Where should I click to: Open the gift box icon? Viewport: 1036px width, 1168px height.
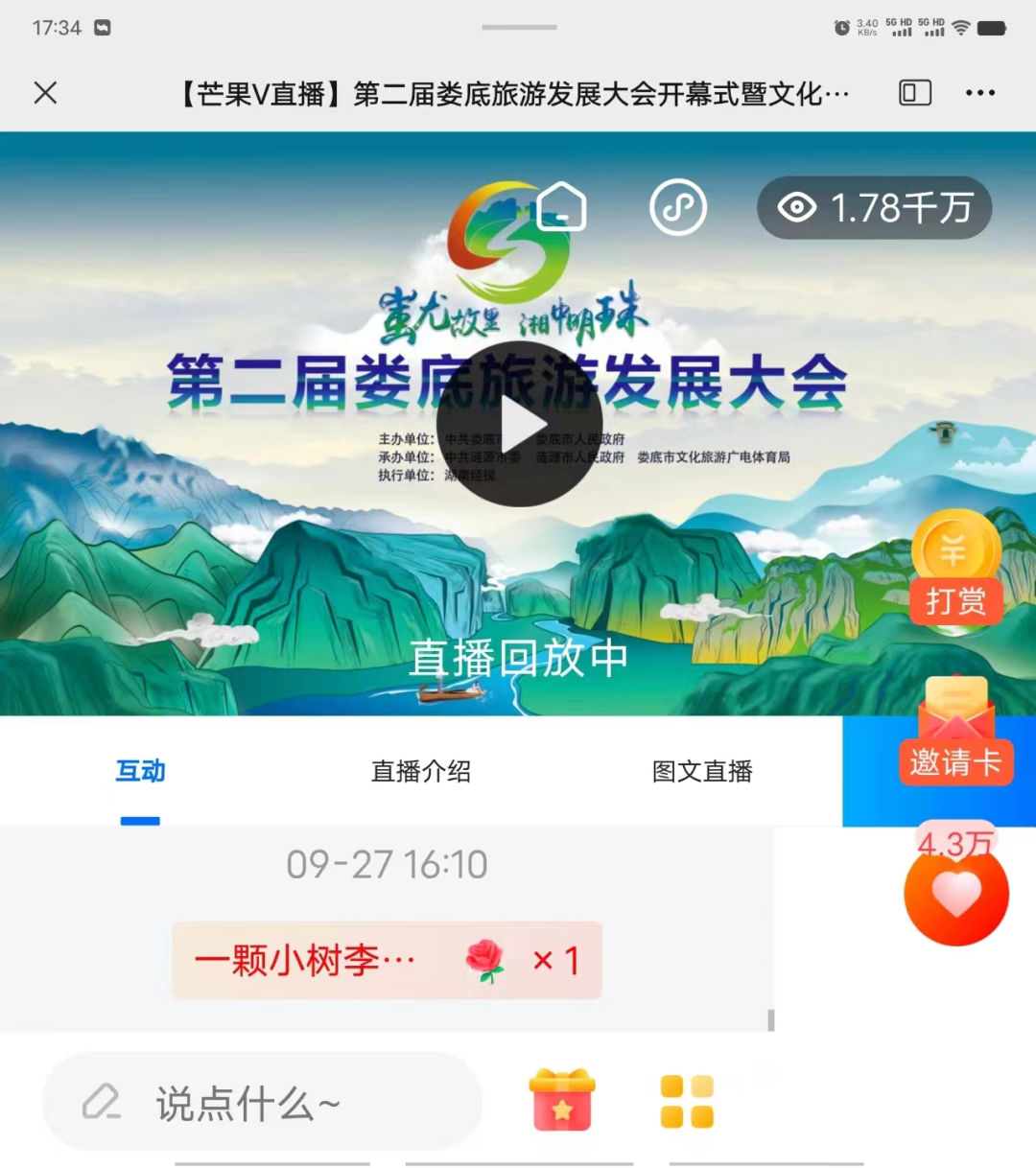pos(562,1101)
